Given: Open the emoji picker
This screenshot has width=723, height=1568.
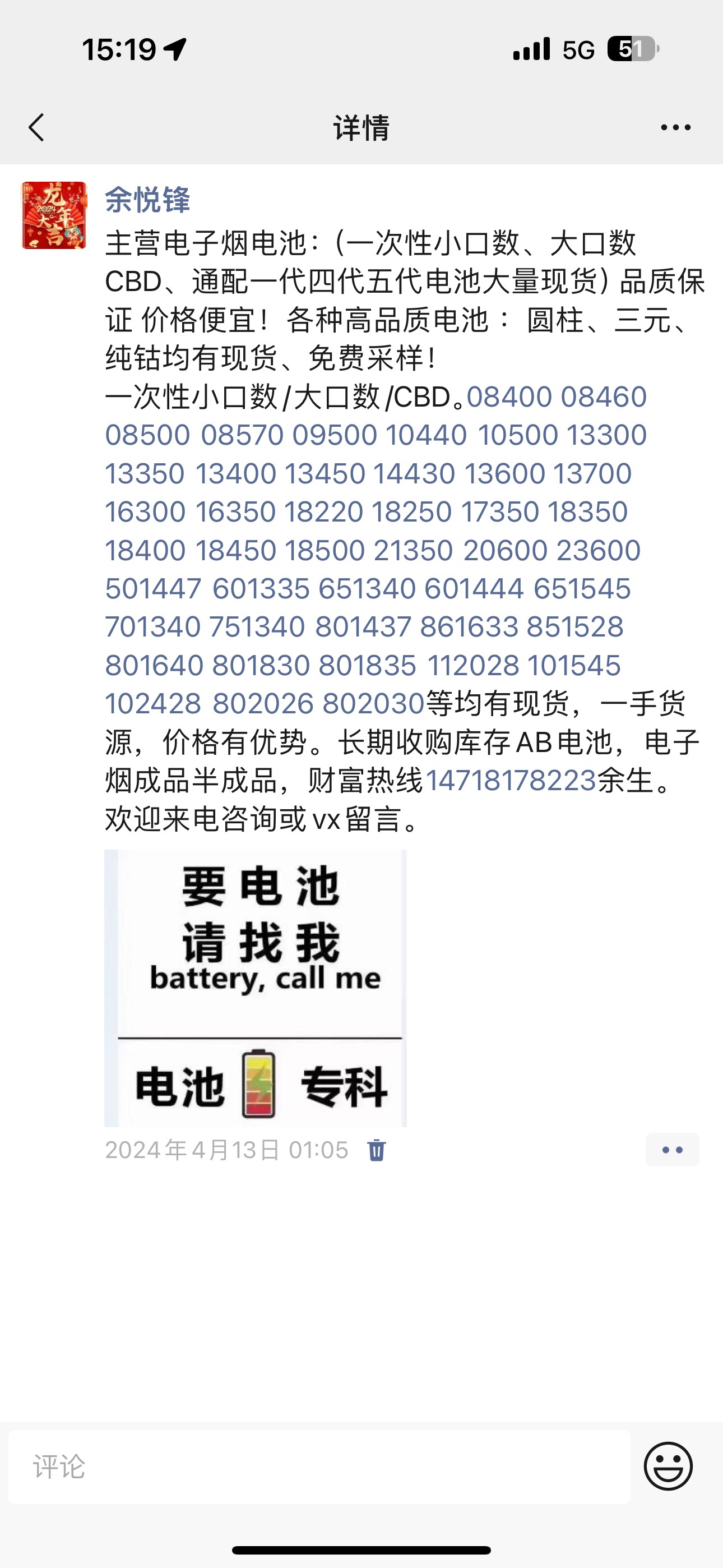Looking at the screenshot, I should click(668, 1466).
